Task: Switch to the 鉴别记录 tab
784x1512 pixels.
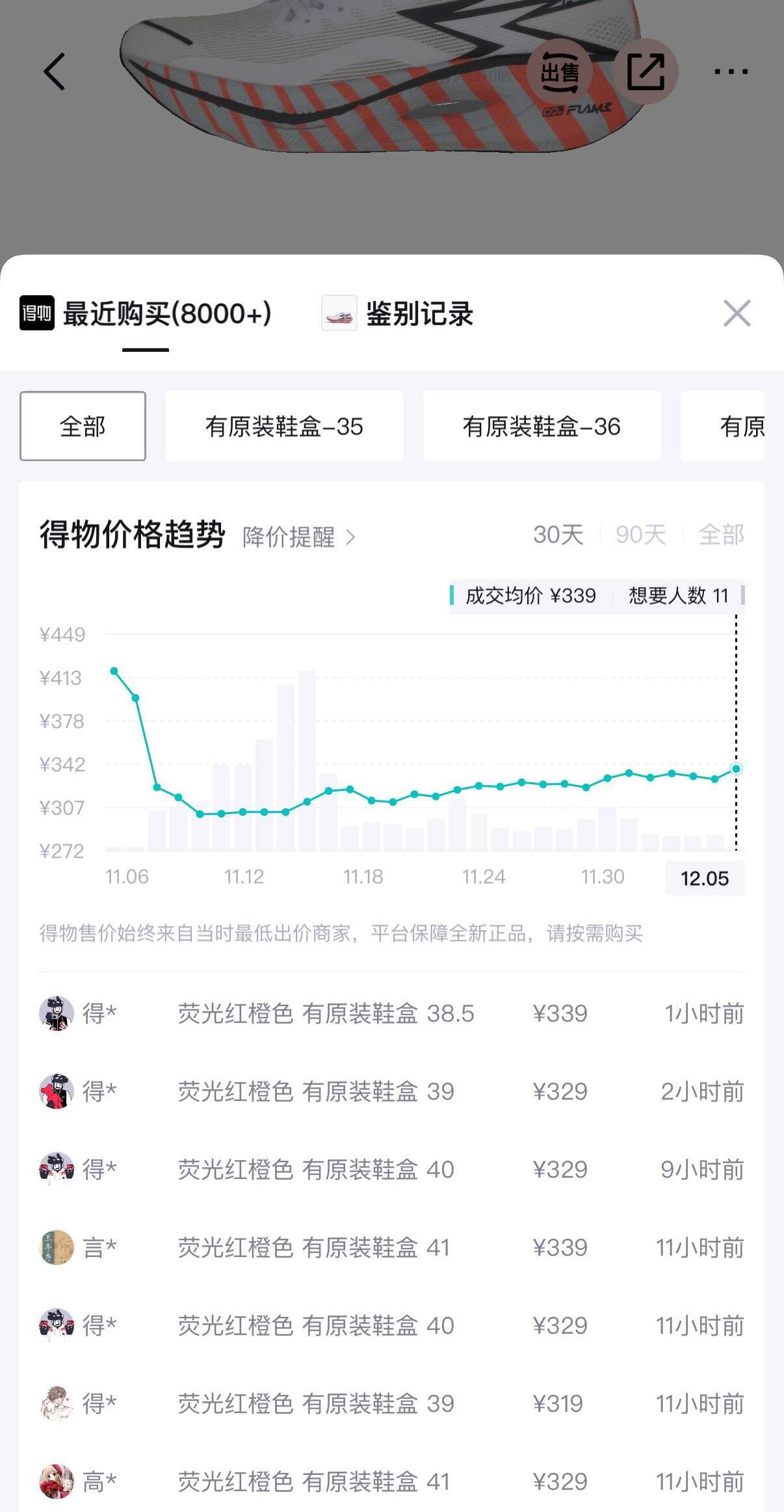Action: 398,314
